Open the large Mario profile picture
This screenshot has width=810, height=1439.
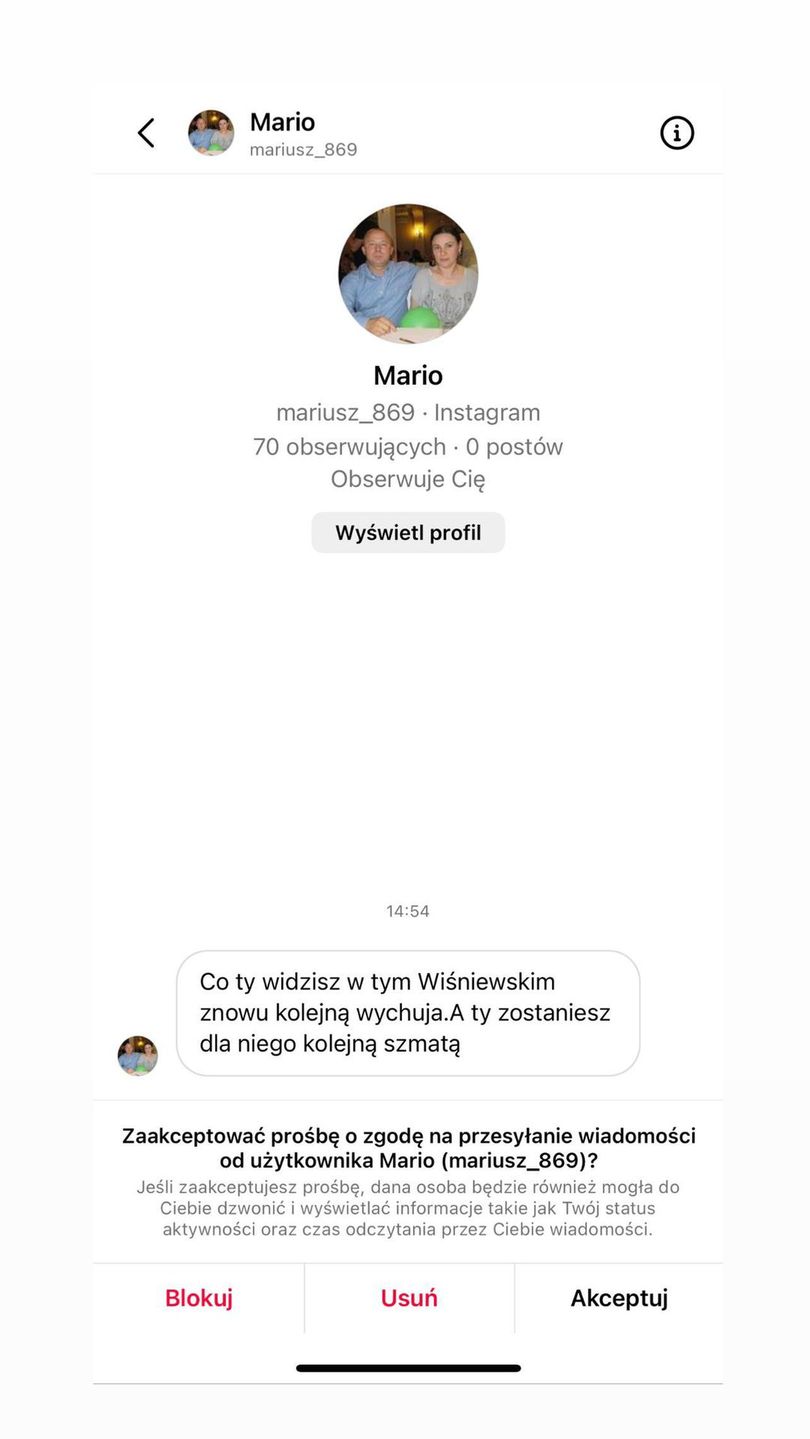408,274
